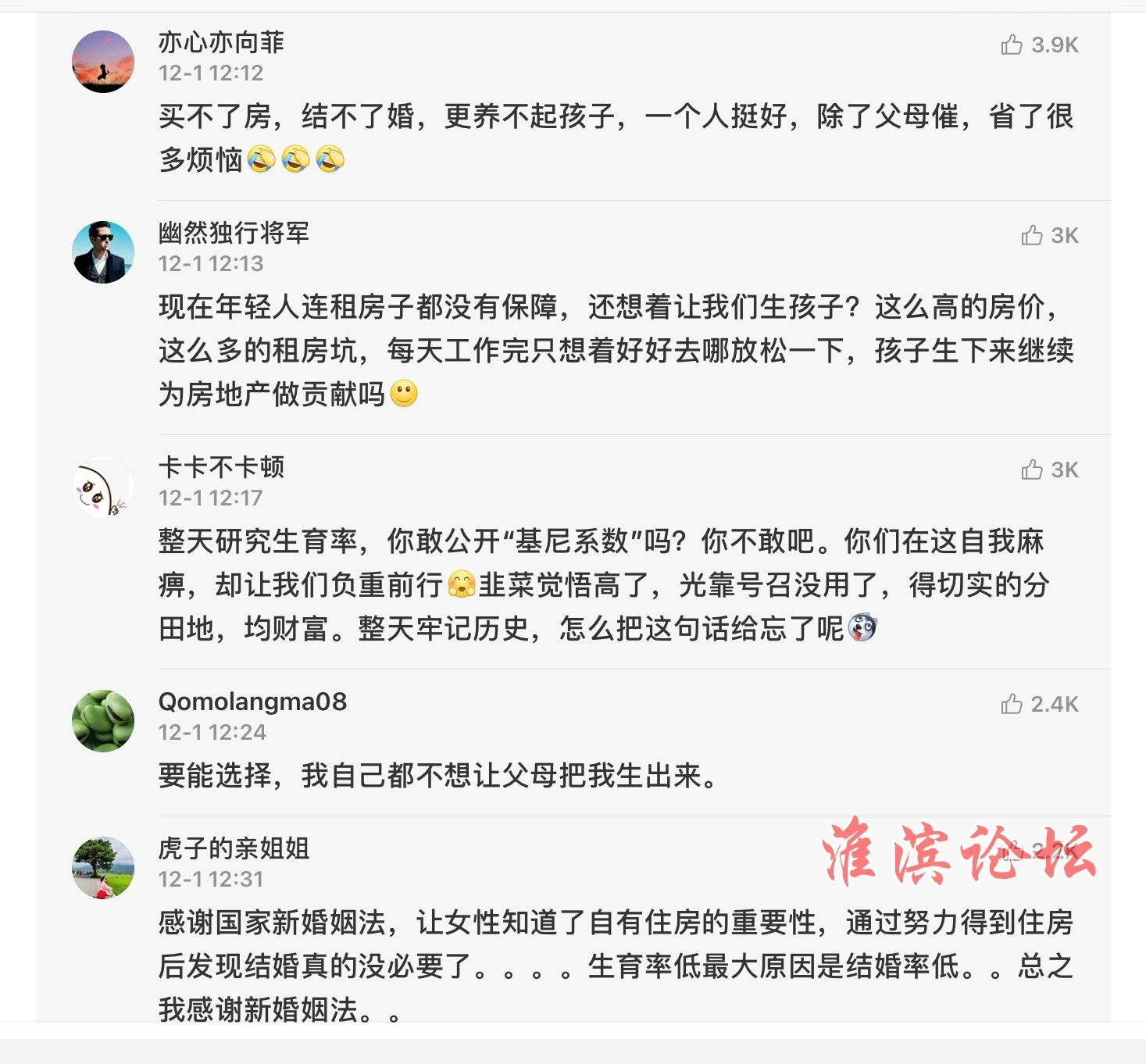
Task: View 卡卡不卡顿's profile picture
Action: pyautogui.click(x=103, y=487)
